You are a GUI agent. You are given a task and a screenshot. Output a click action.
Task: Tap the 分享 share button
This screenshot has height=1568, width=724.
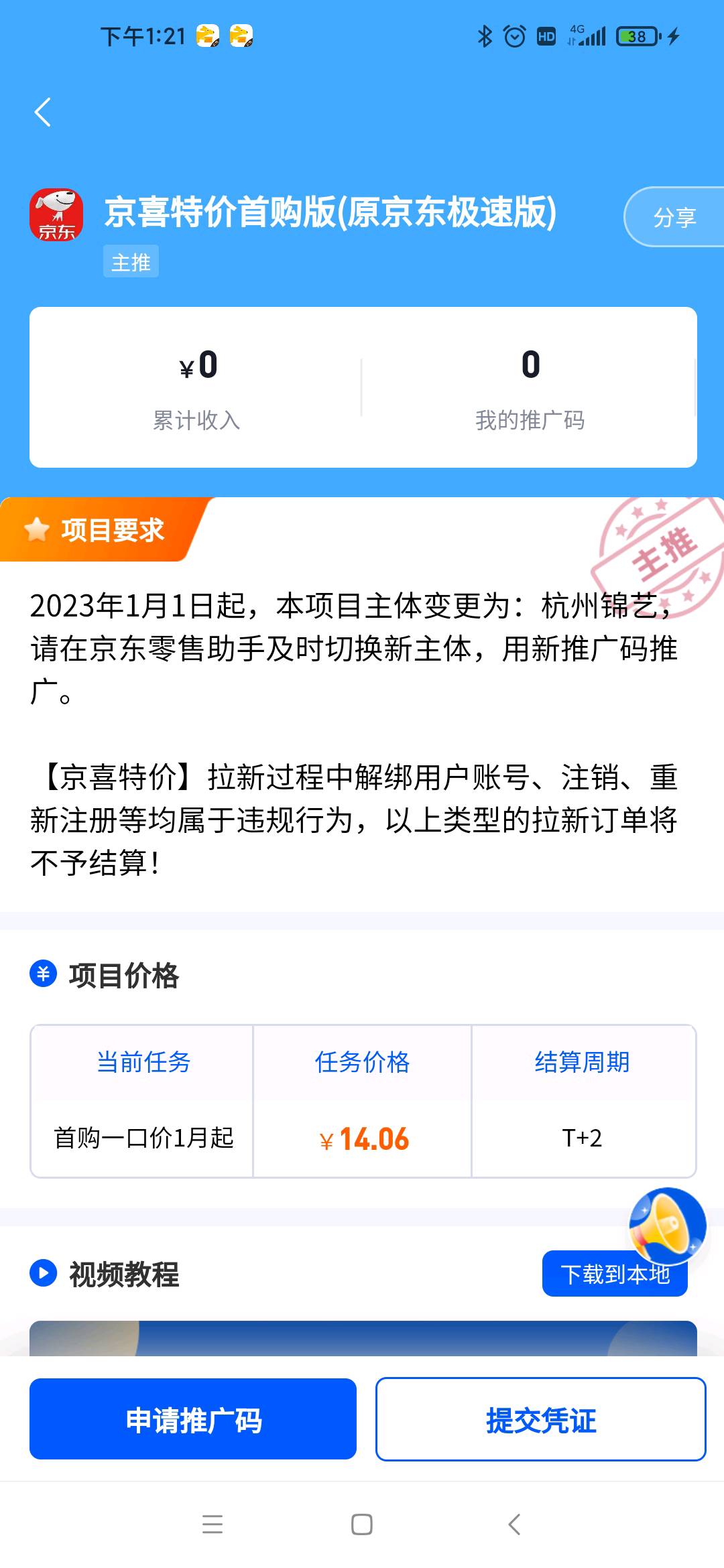pos(674,217)
